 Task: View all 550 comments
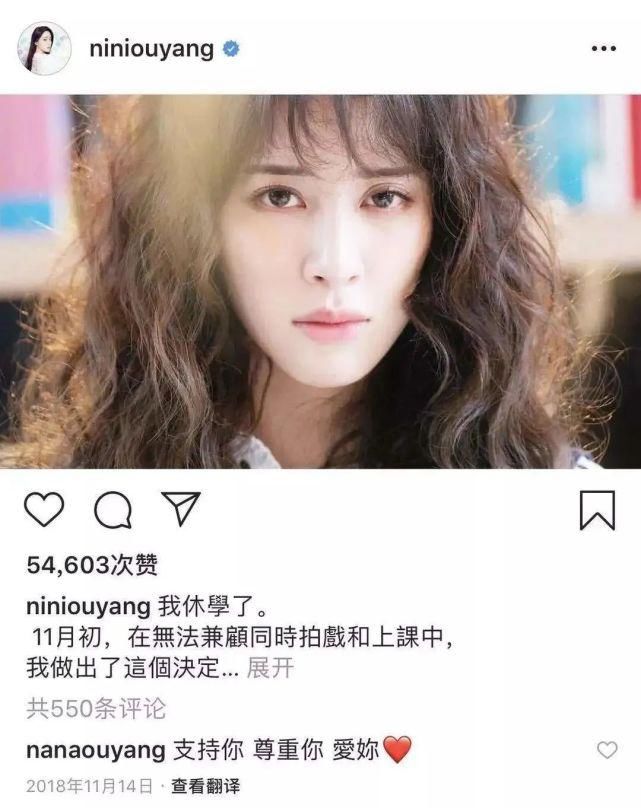pos(96,709)
